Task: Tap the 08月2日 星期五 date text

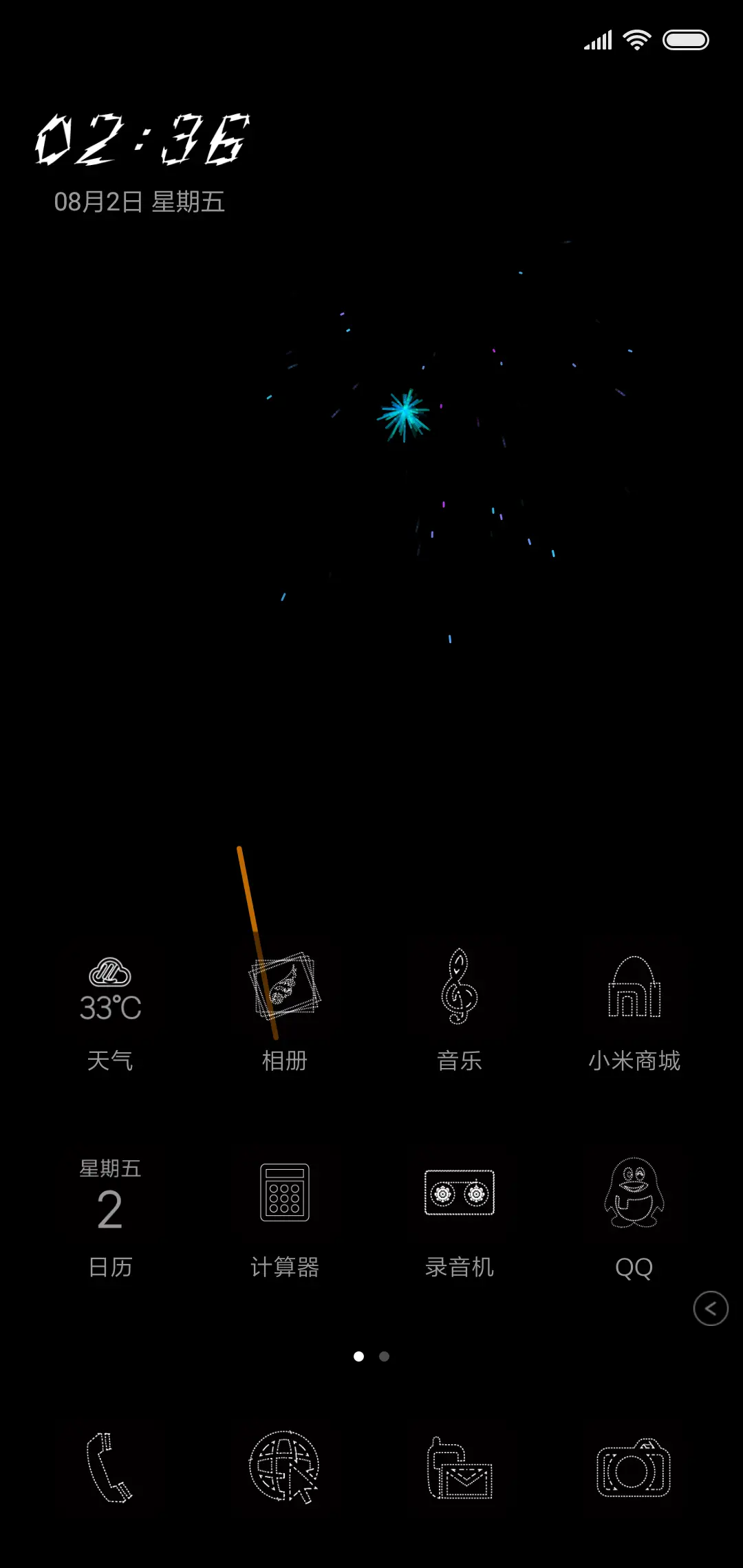Action: 138,201
